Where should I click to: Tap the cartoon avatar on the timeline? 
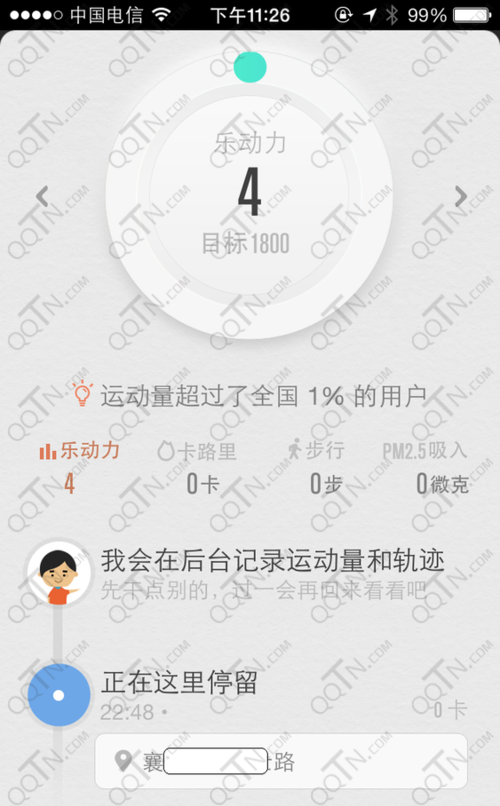(59, 572)
